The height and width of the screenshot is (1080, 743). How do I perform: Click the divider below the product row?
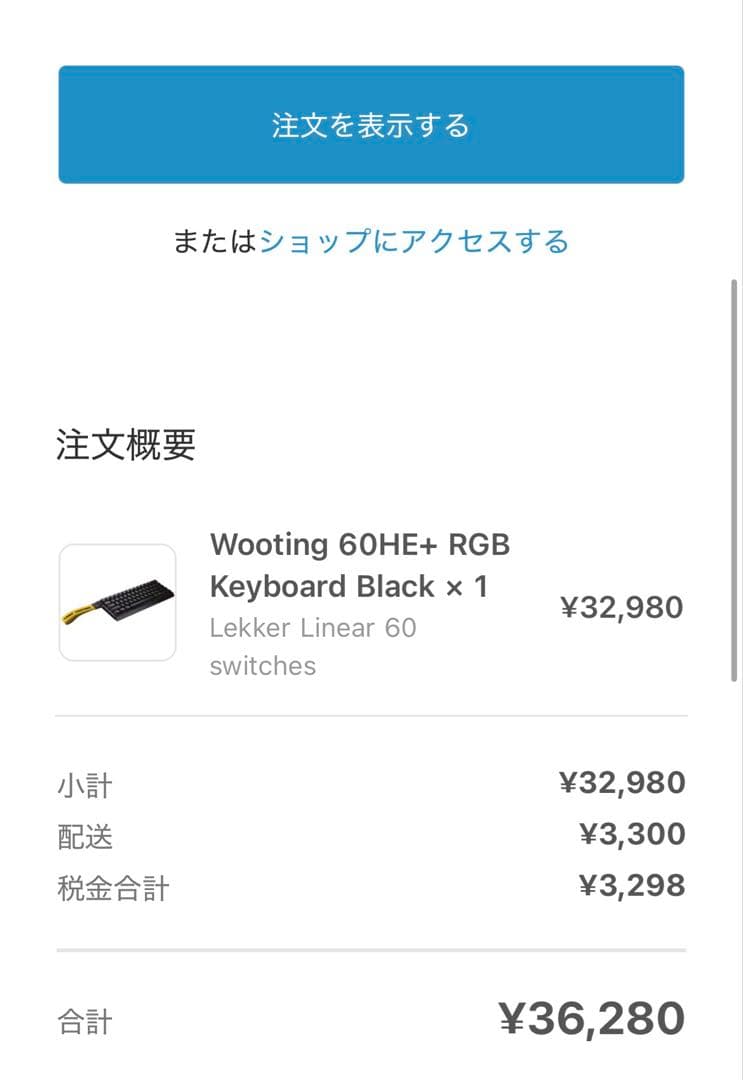tap(371, 714)
